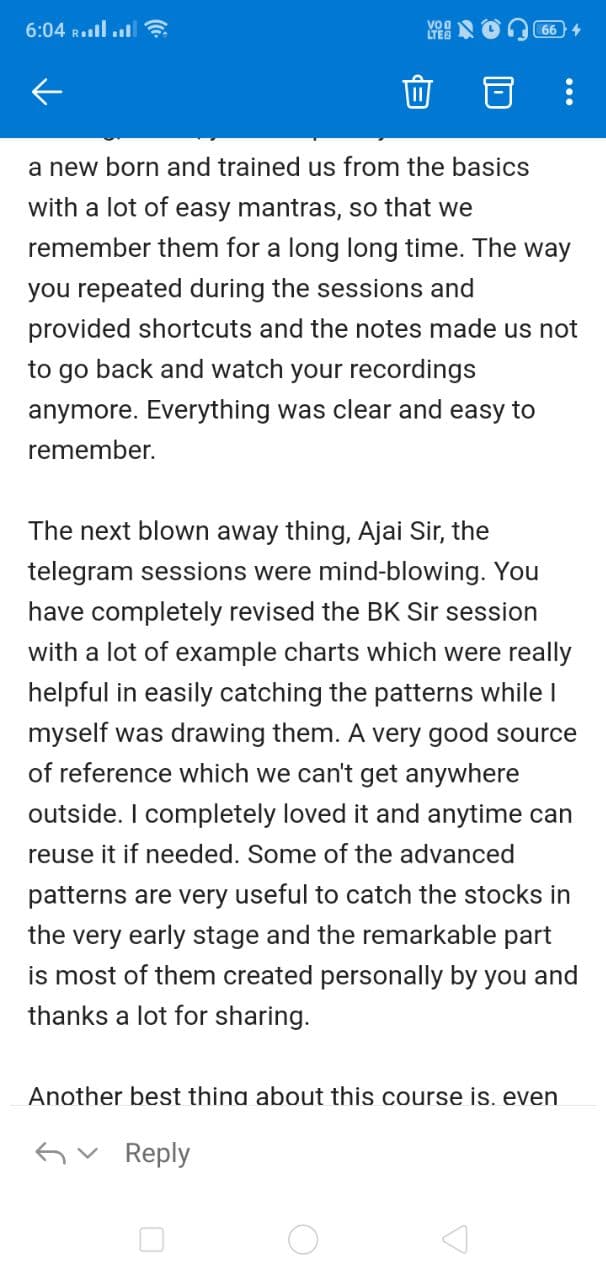
Task: Tap Reply to respond to the email
Action: point(157,1153)
